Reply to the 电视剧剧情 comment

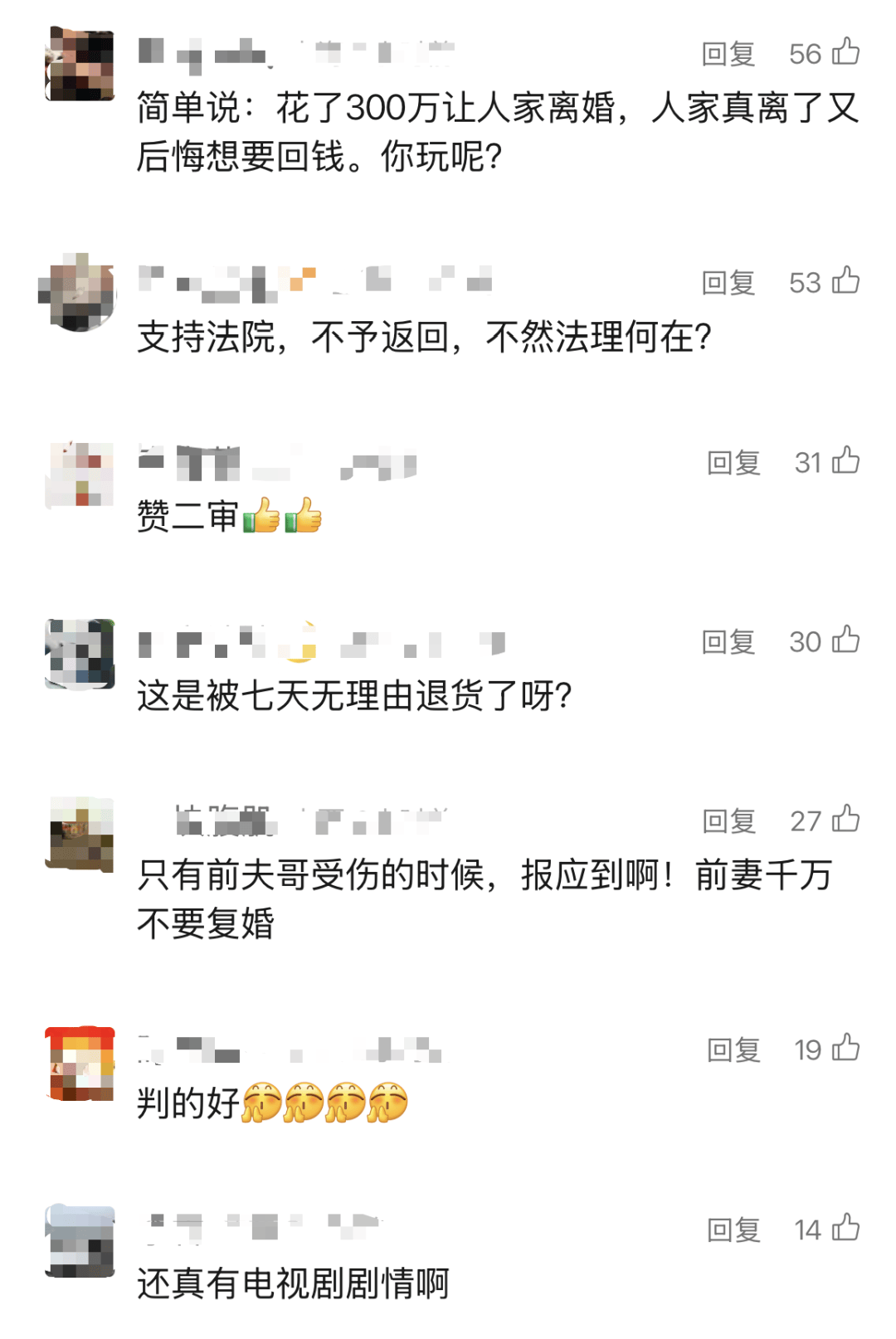(x=733, y=1229)
